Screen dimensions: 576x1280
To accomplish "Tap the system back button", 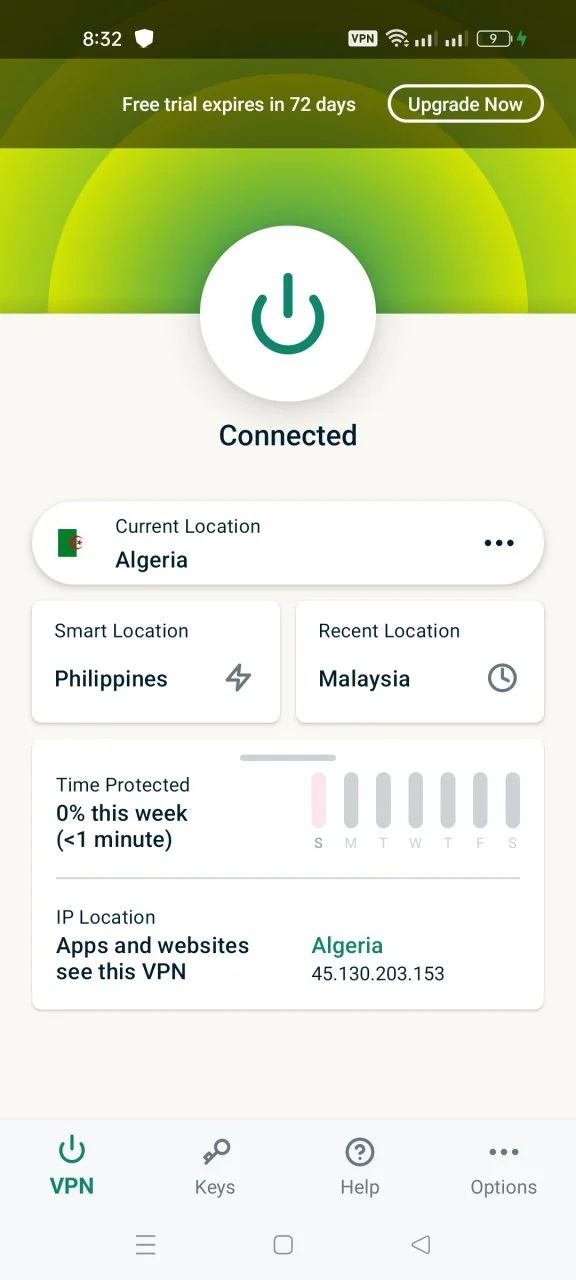I will point(421,1245).
